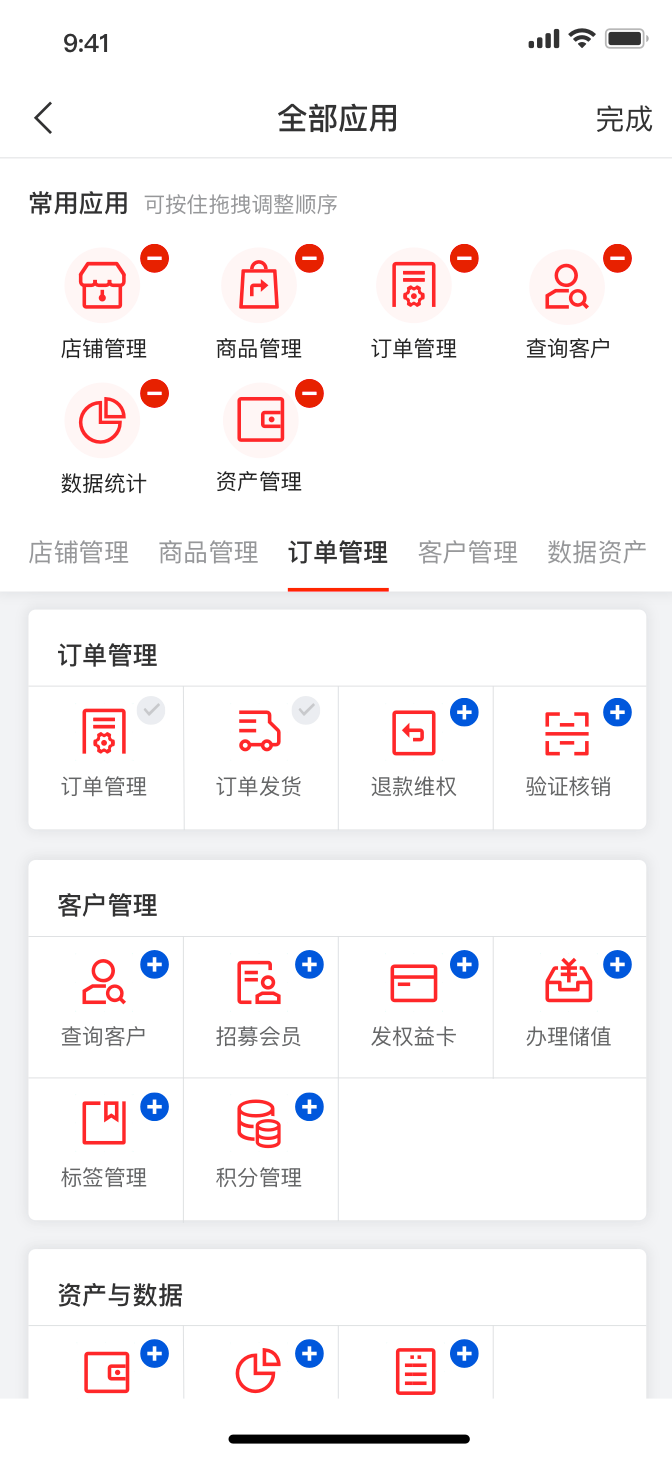Add 办理储值 to common apps

coord(618,964)
